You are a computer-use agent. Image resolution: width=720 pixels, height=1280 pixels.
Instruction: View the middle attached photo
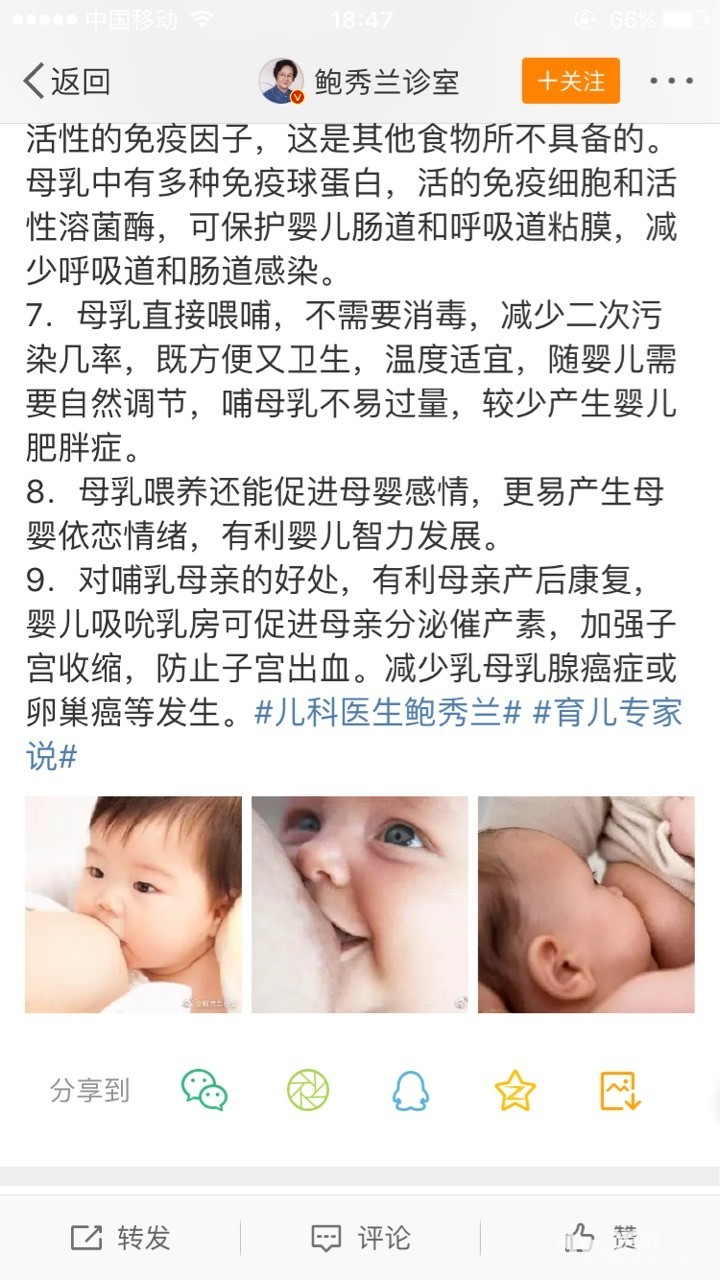(360, 905)
